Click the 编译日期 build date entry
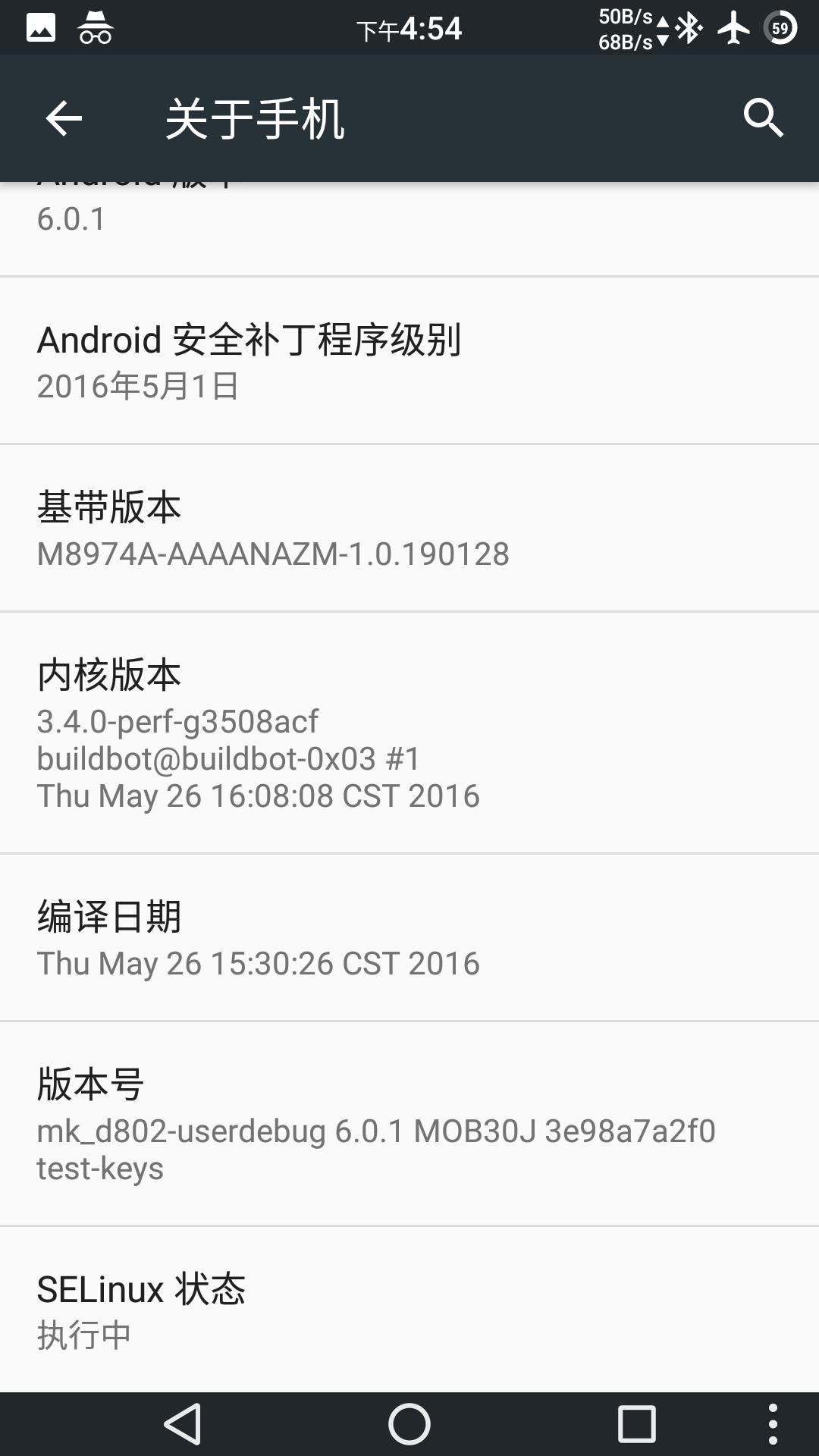Image resolution: width=819 pixels, height=1456 pixels. tap(409, 938)
